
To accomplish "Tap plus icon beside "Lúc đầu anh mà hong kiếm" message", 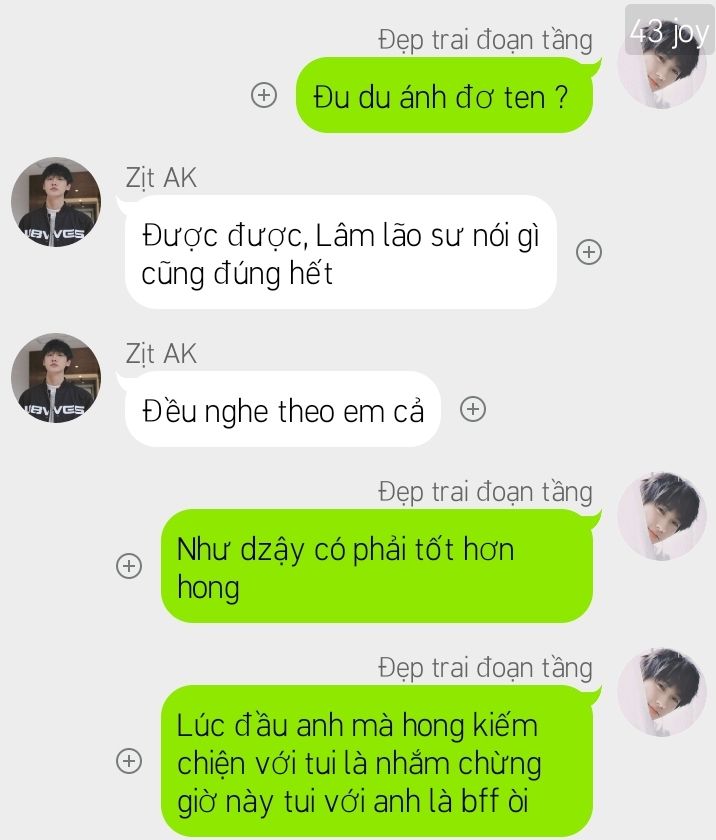I will [x=129, y=761].
